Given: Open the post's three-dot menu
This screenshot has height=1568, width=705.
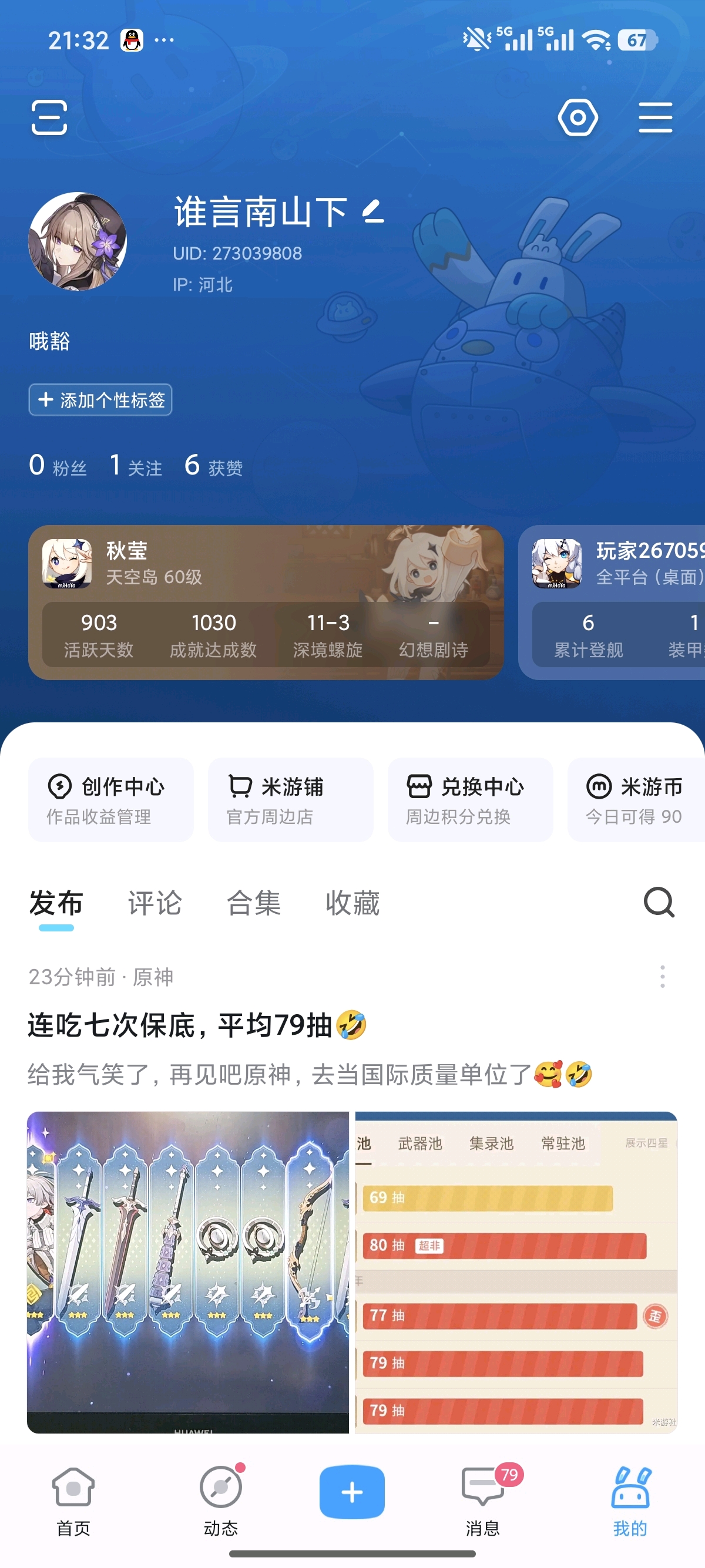Looking at the screenshot, I should pyautogui.click(x=662, y=977).
